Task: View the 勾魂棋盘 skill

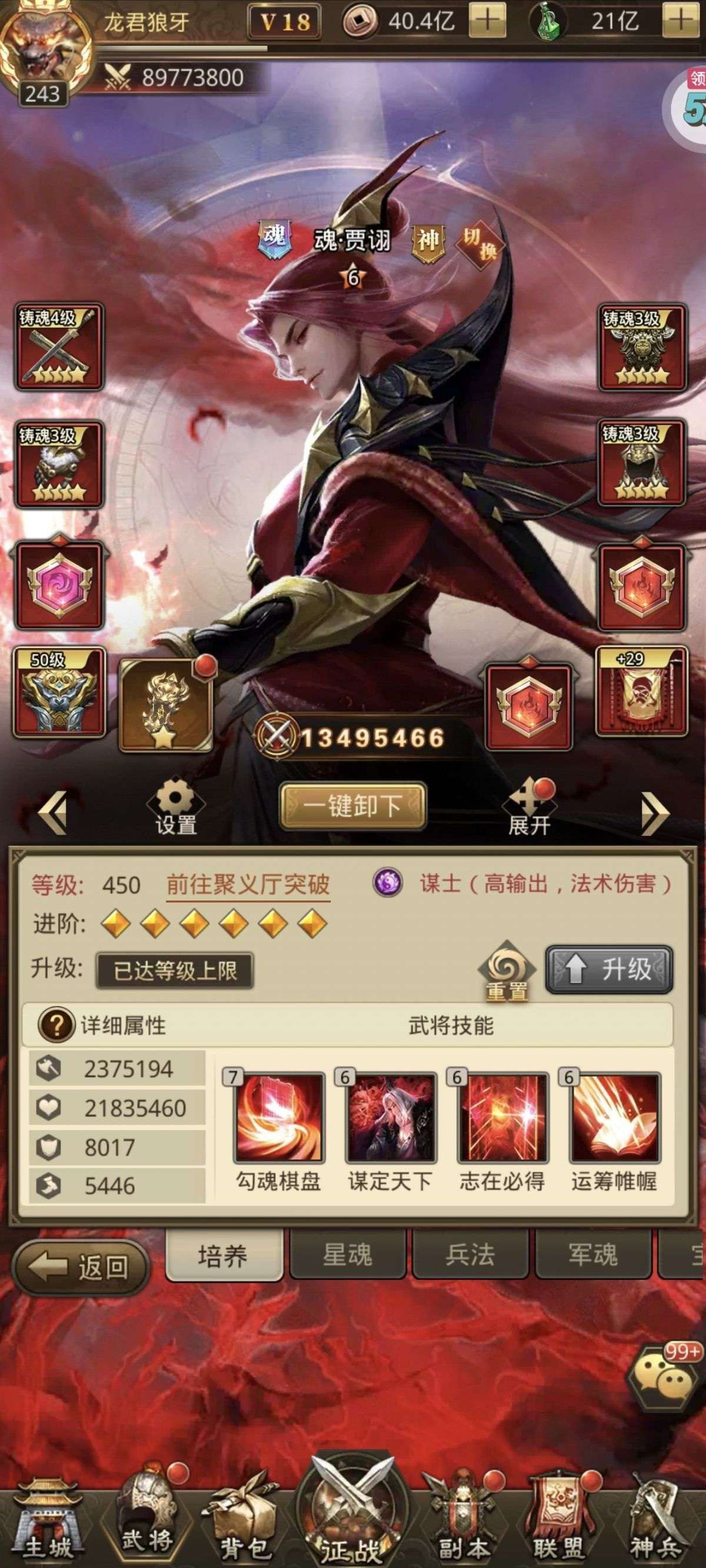Action: coord(279,1118)
